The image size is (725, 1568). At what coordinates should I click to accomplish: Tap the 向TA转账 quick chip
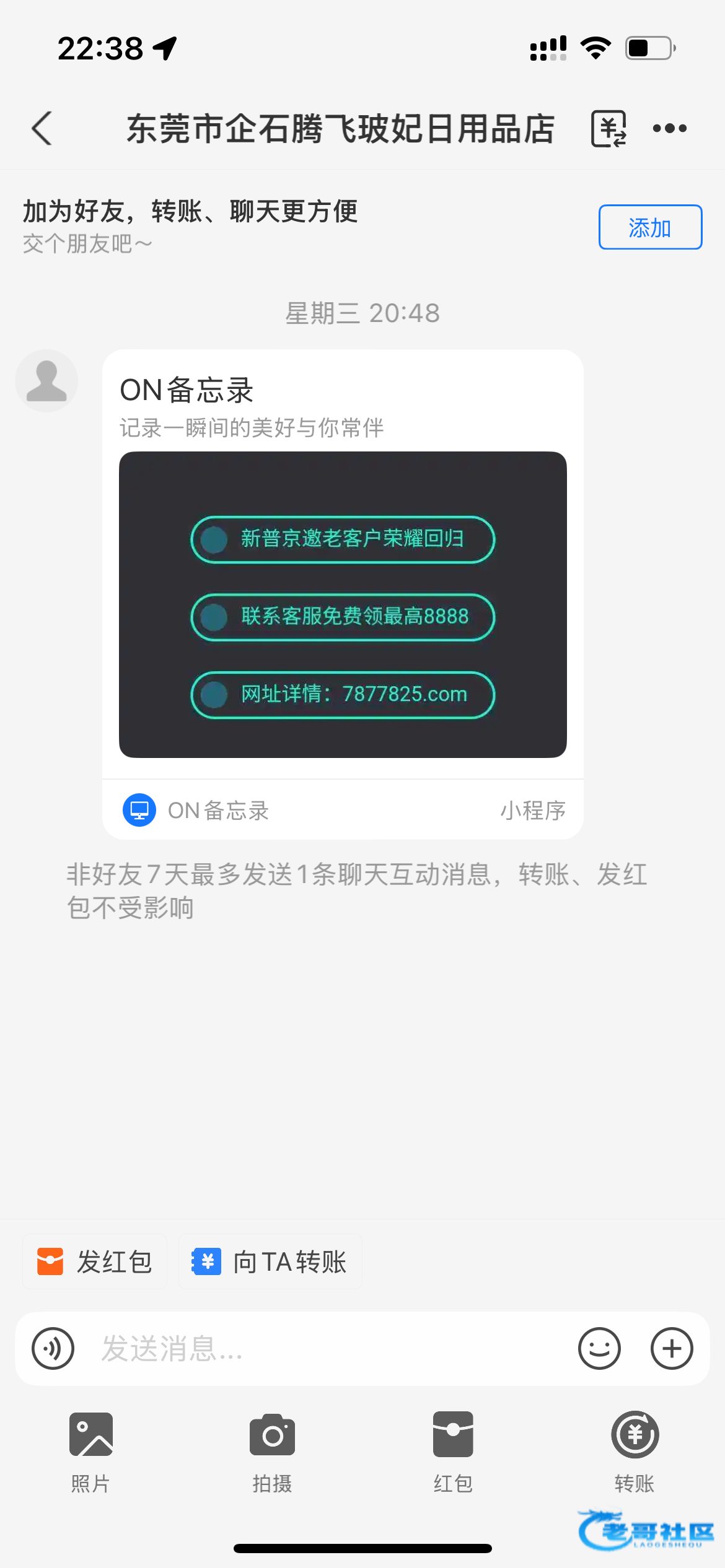pyautogui.click(x=270, y=1261)
